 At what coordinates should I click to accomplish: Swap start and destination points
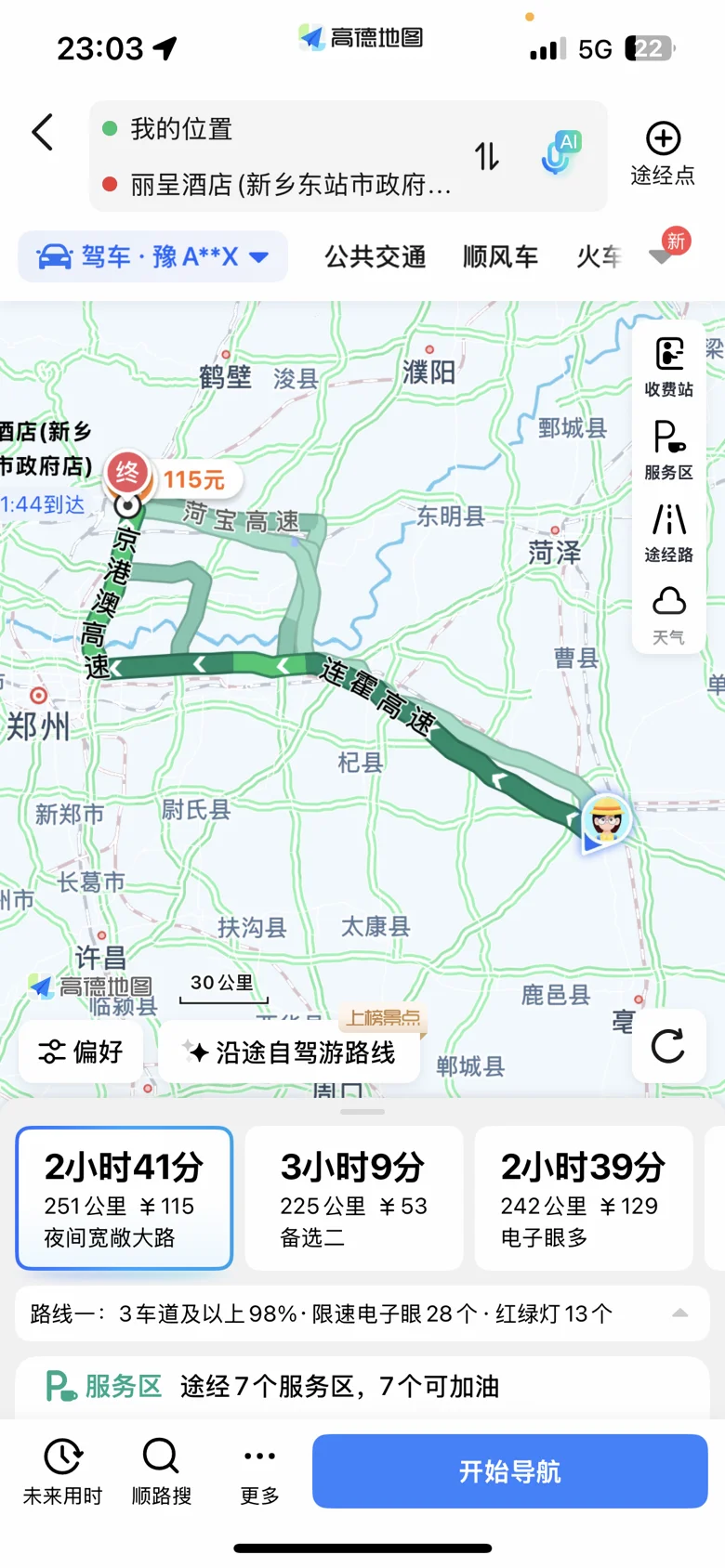point(486,156)
